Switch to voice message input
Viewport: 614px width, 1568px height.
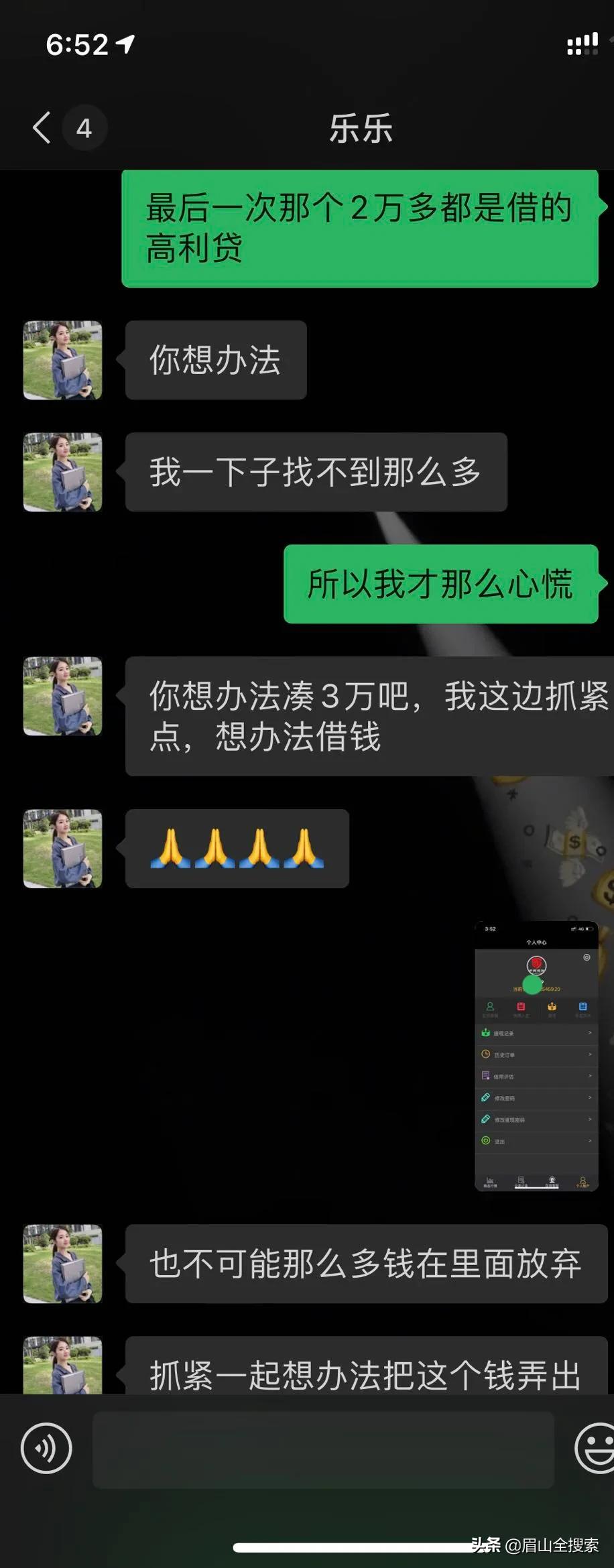(46, 1448)
